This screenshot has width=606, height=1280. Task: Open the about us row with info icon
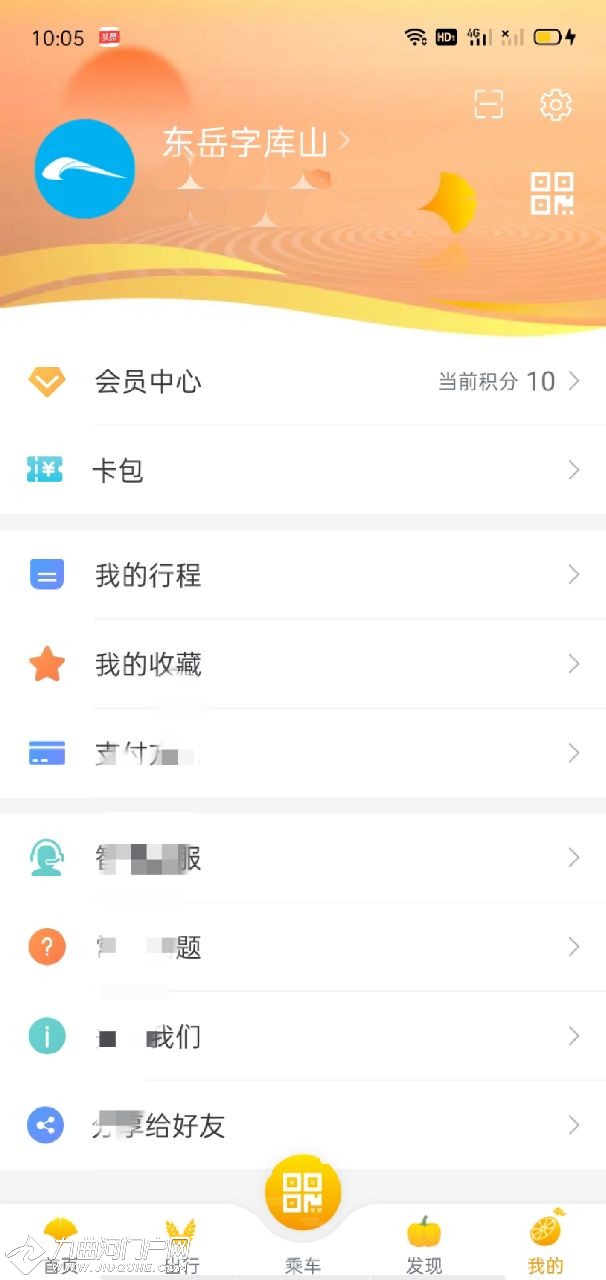[x=303, y=1036]
